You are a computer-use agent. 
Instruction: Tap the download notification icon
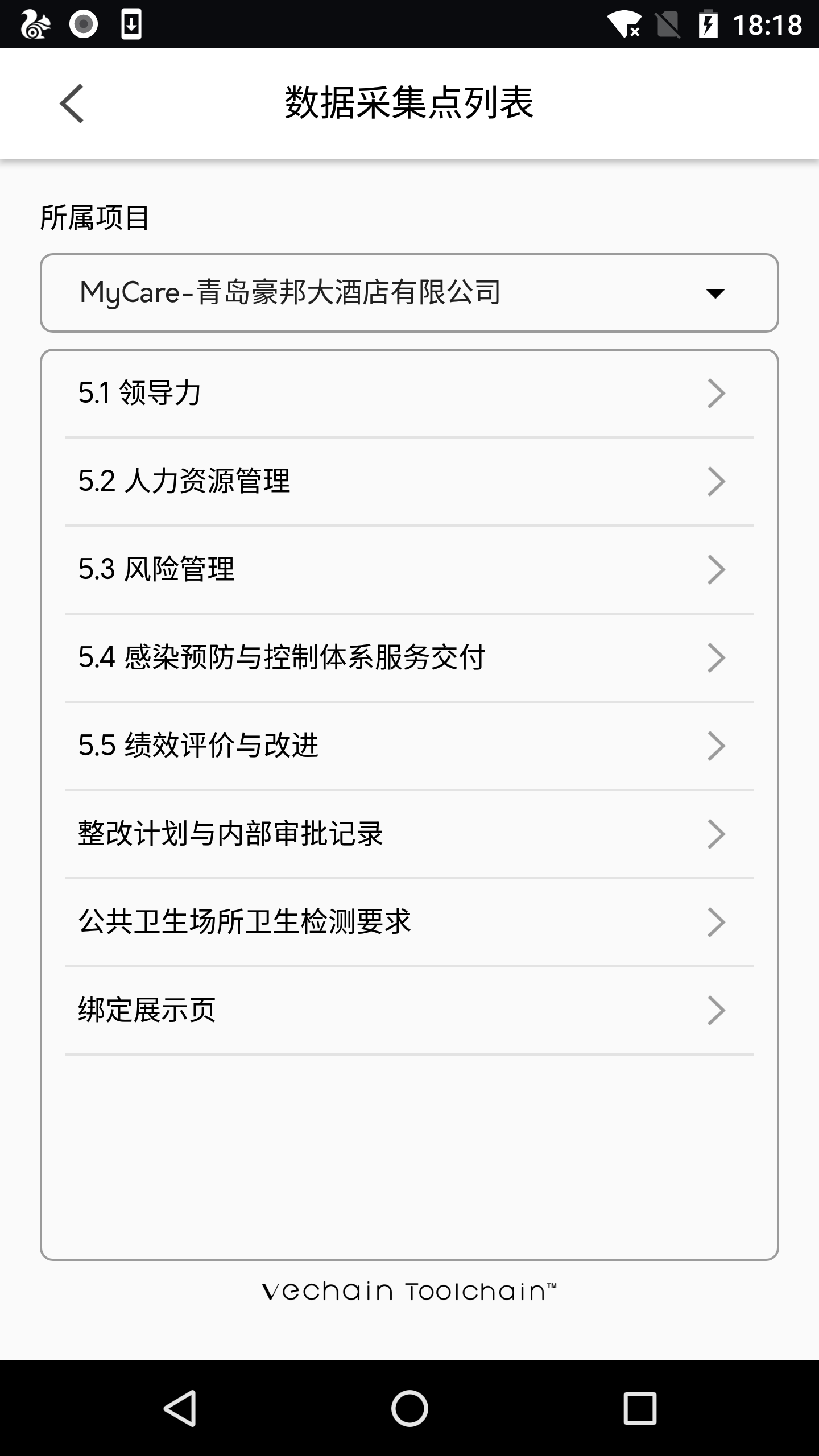131,24
